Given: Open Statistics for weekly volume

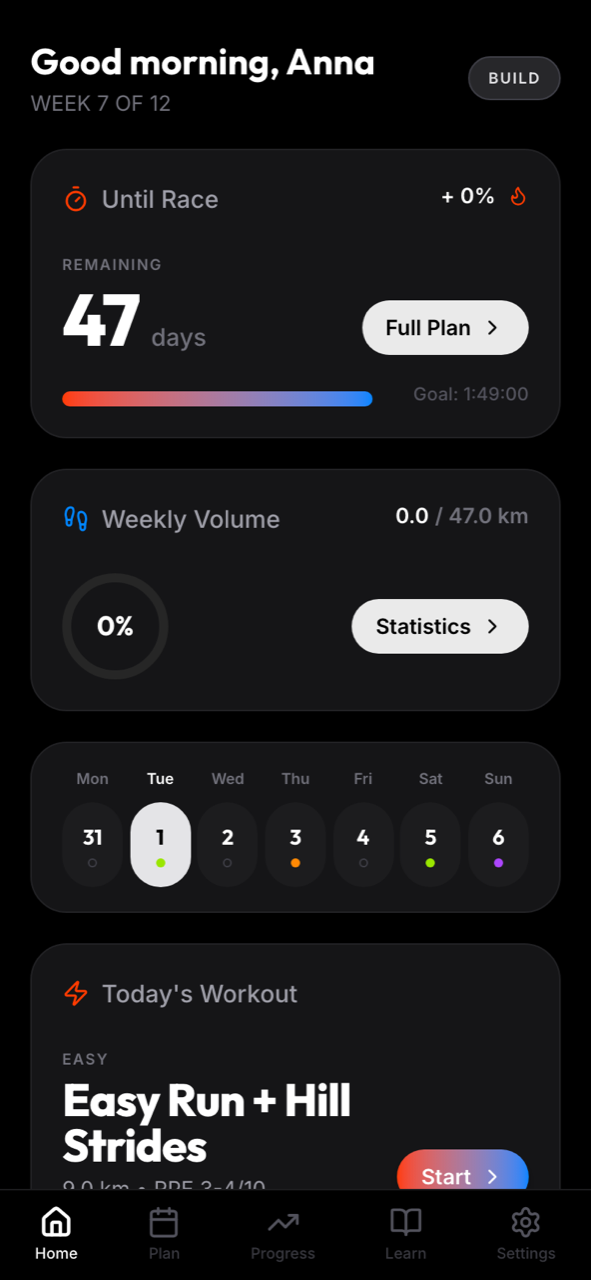Looking at the screenshot, I should click(x=440, y=626).
